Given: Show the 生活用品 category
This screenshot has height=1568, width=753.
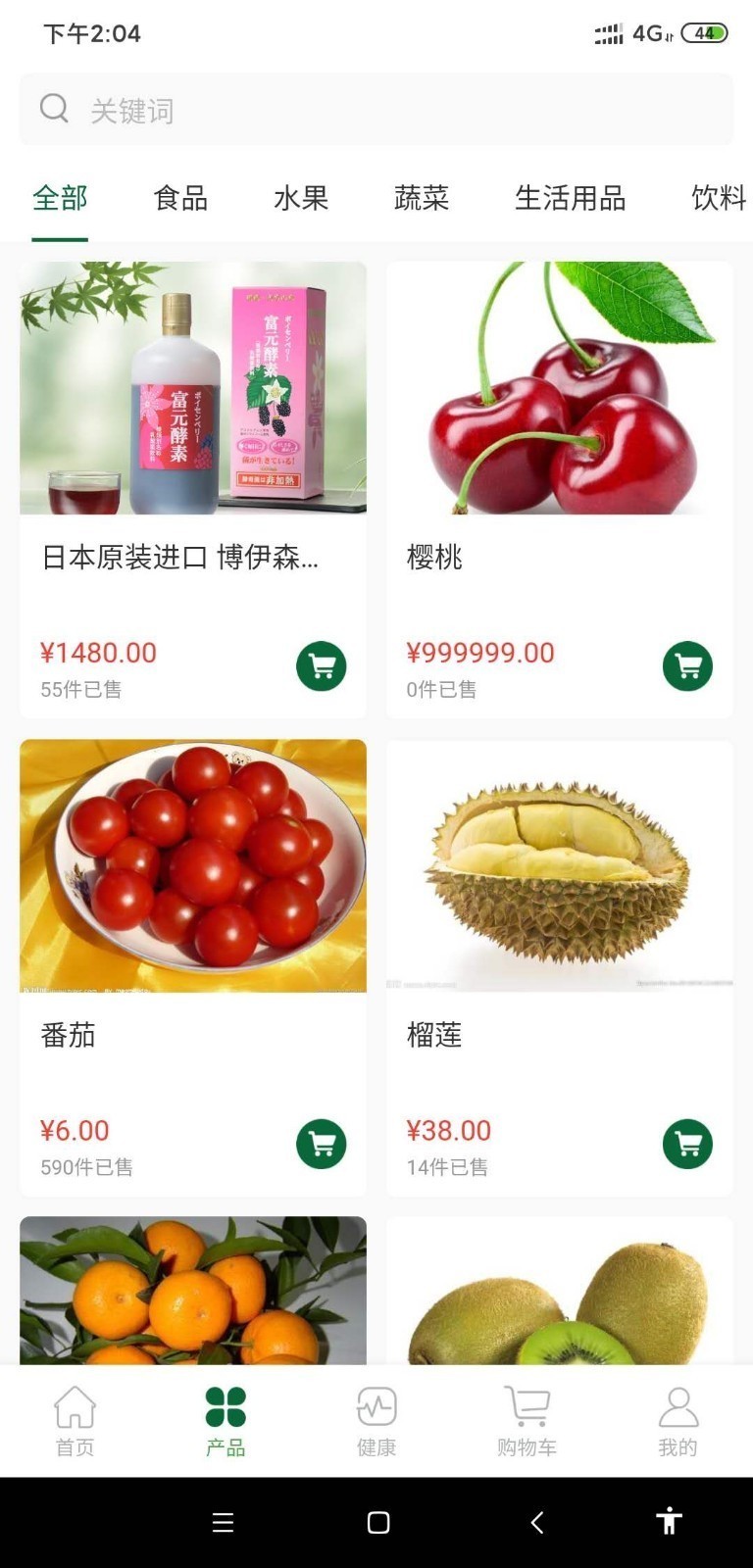Looking at the screenshot, I should 570,199.
